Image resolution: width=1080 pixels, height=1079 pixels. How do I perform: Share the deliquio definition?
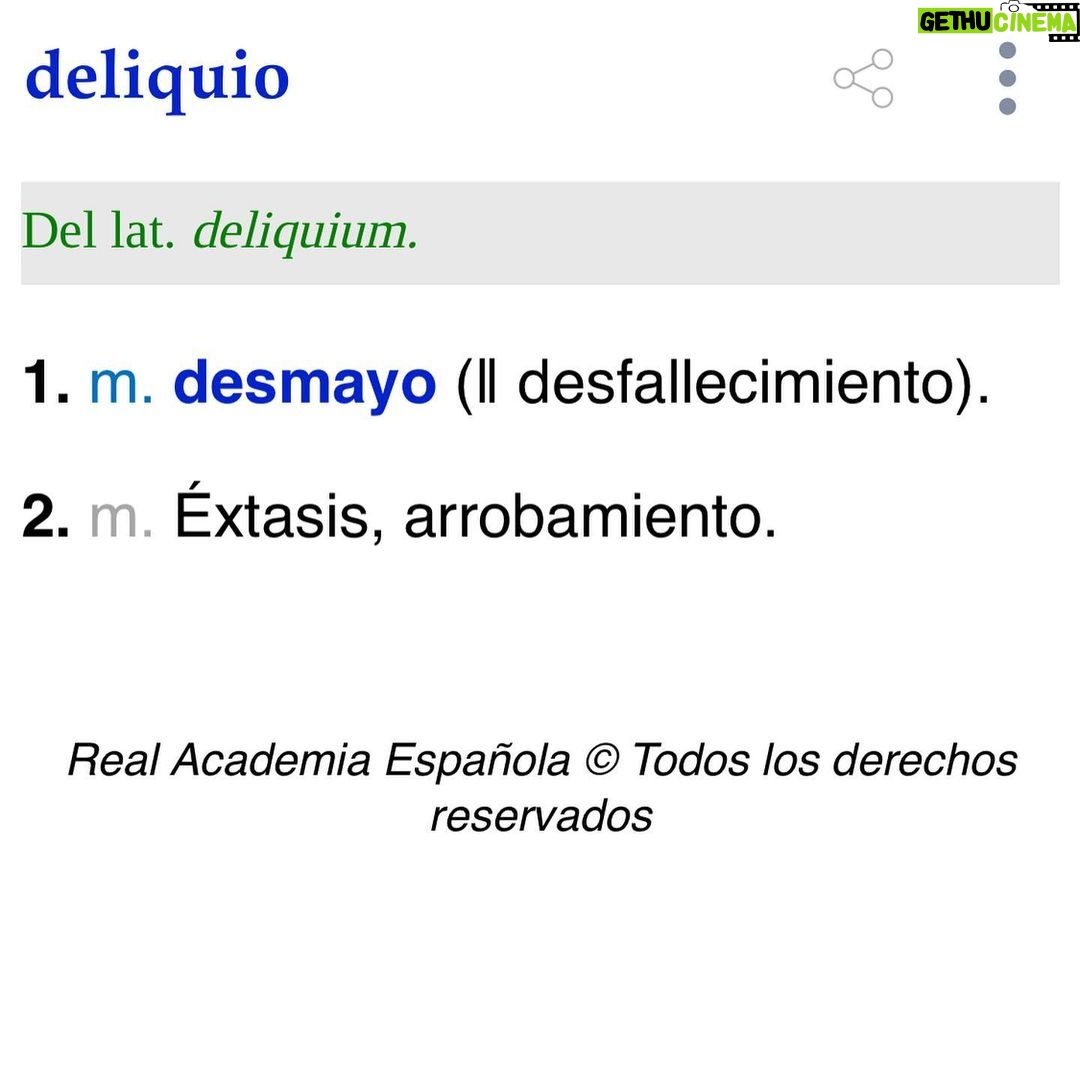864,78
